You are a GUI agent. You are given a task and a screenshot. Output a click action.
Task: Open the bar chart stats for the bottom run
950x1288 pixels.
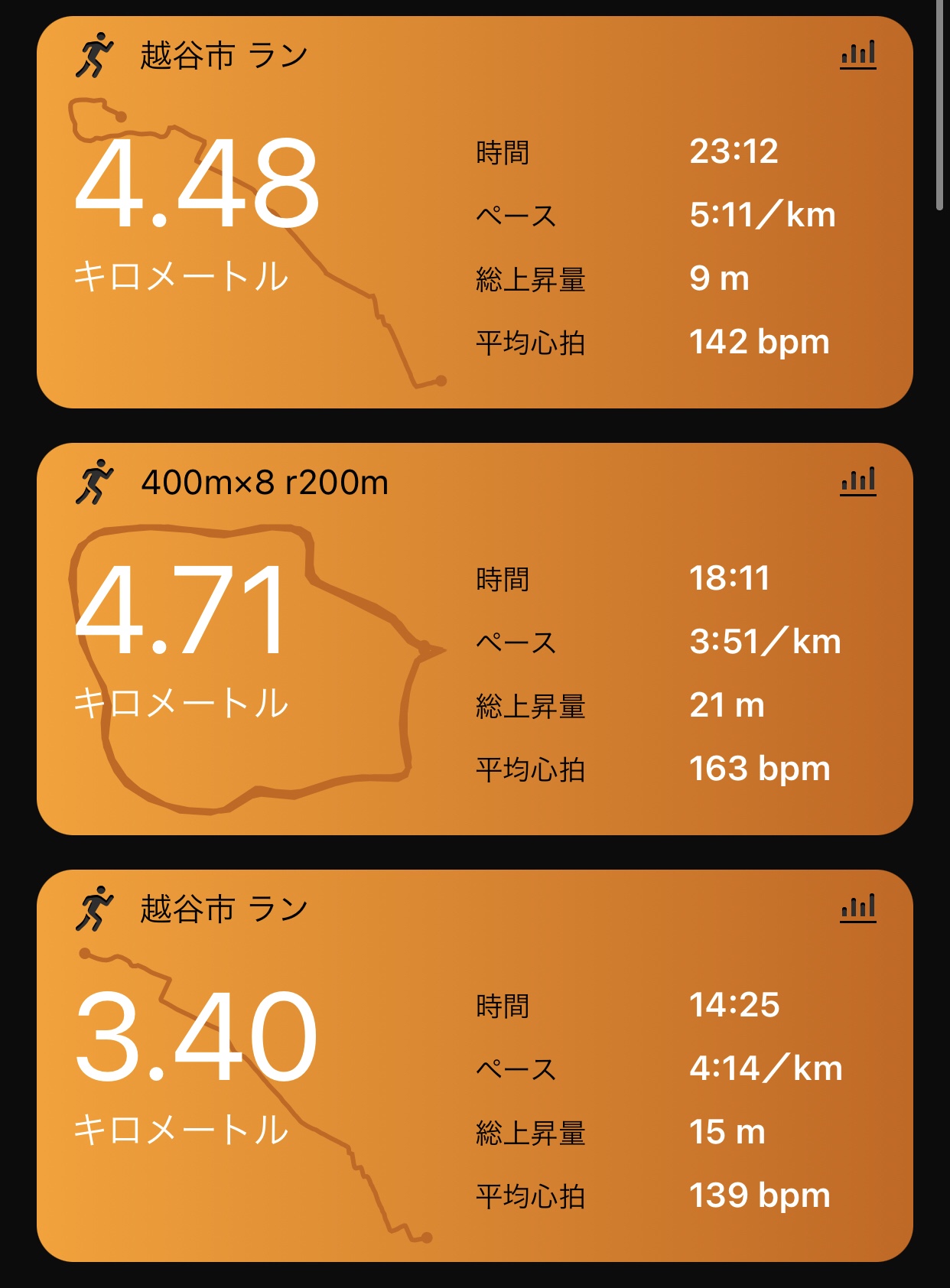coord(859,906)
